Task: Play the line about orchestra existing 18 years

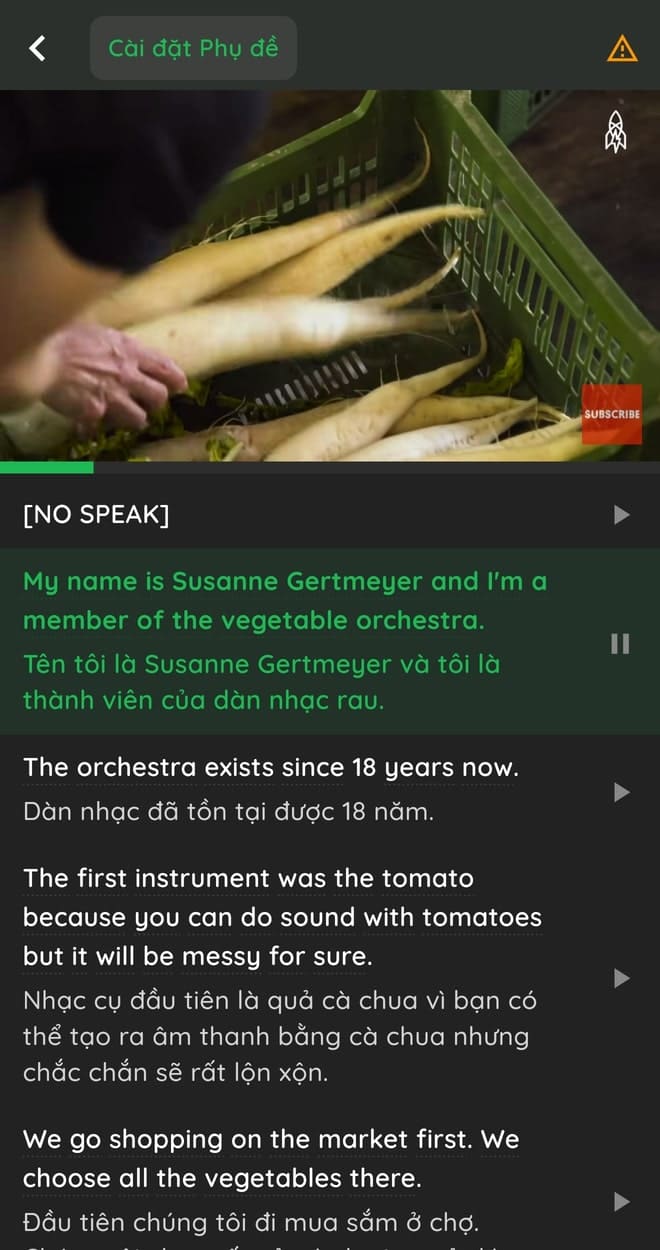Action: 621,792
